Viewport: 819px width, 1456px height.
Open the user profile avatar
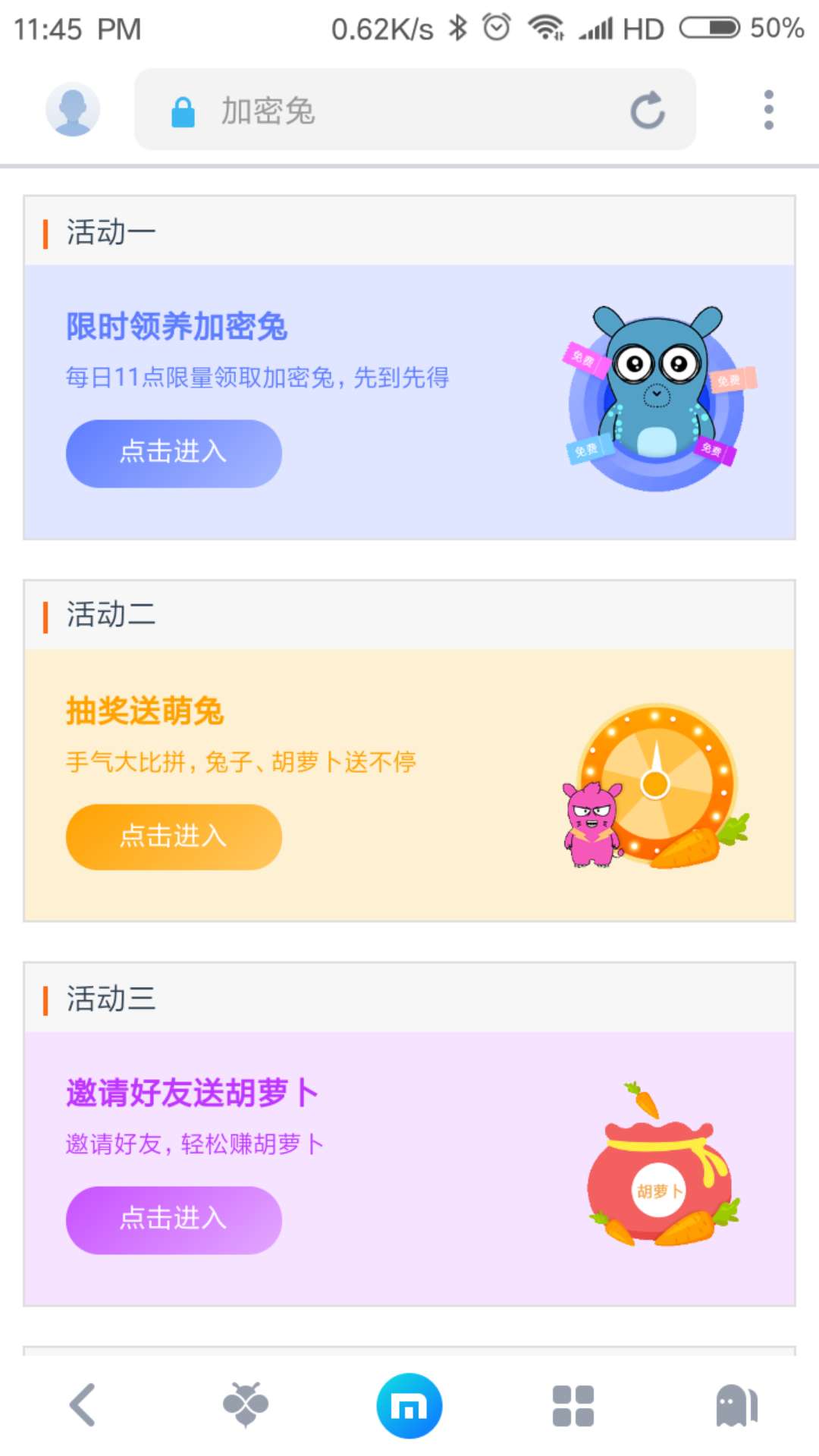pos(73,108)
